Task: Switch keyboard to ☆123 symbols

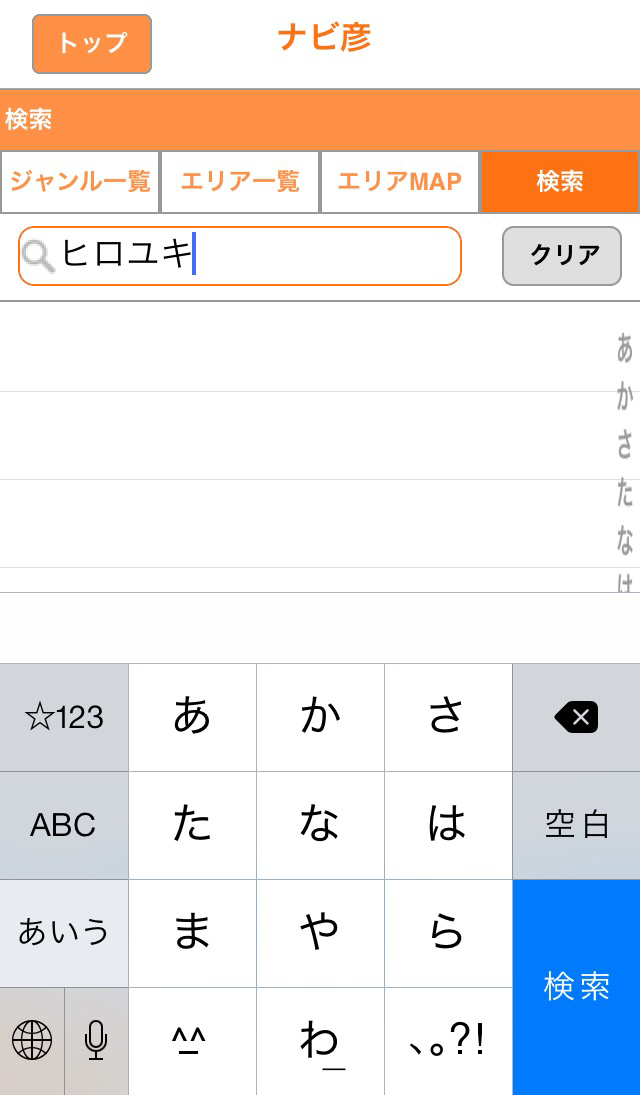Action: pos(64,717)
